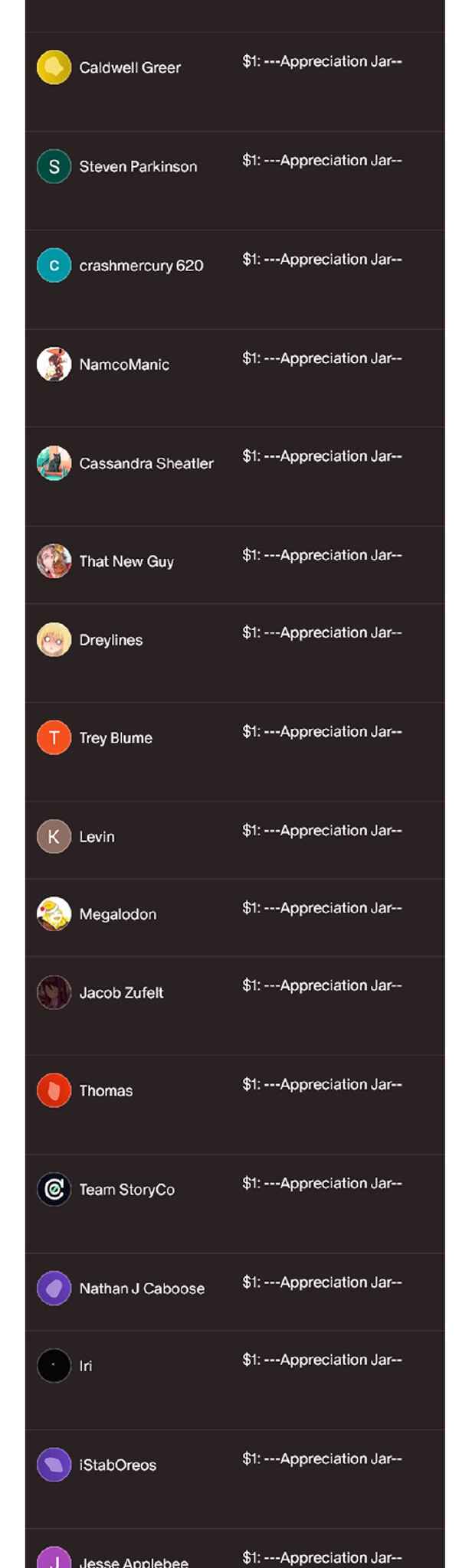Open Jacob Zufelt's member row

tap(121, 993)
